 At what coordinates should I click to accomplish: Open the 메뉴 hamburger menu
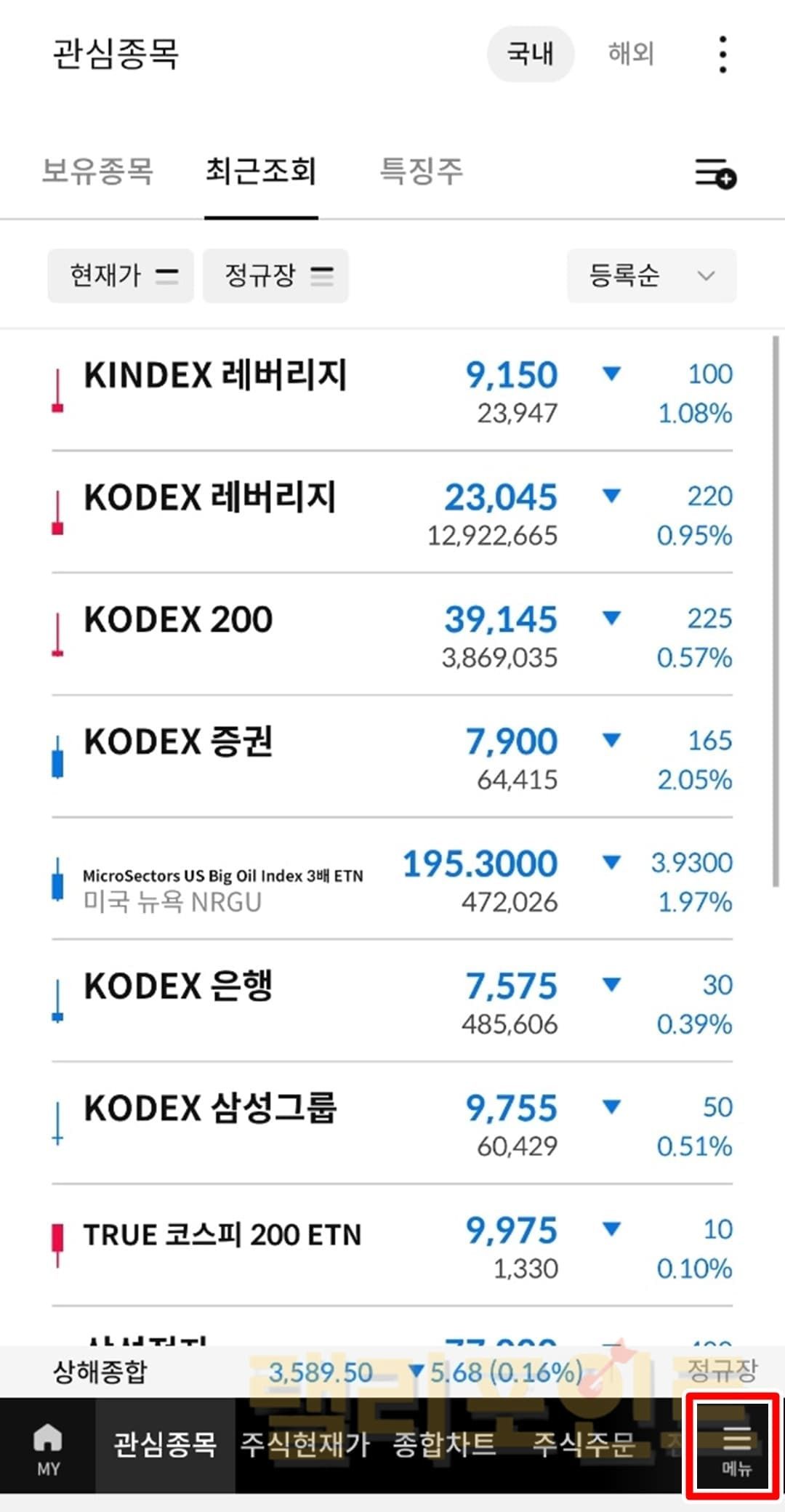[736, 1449]
